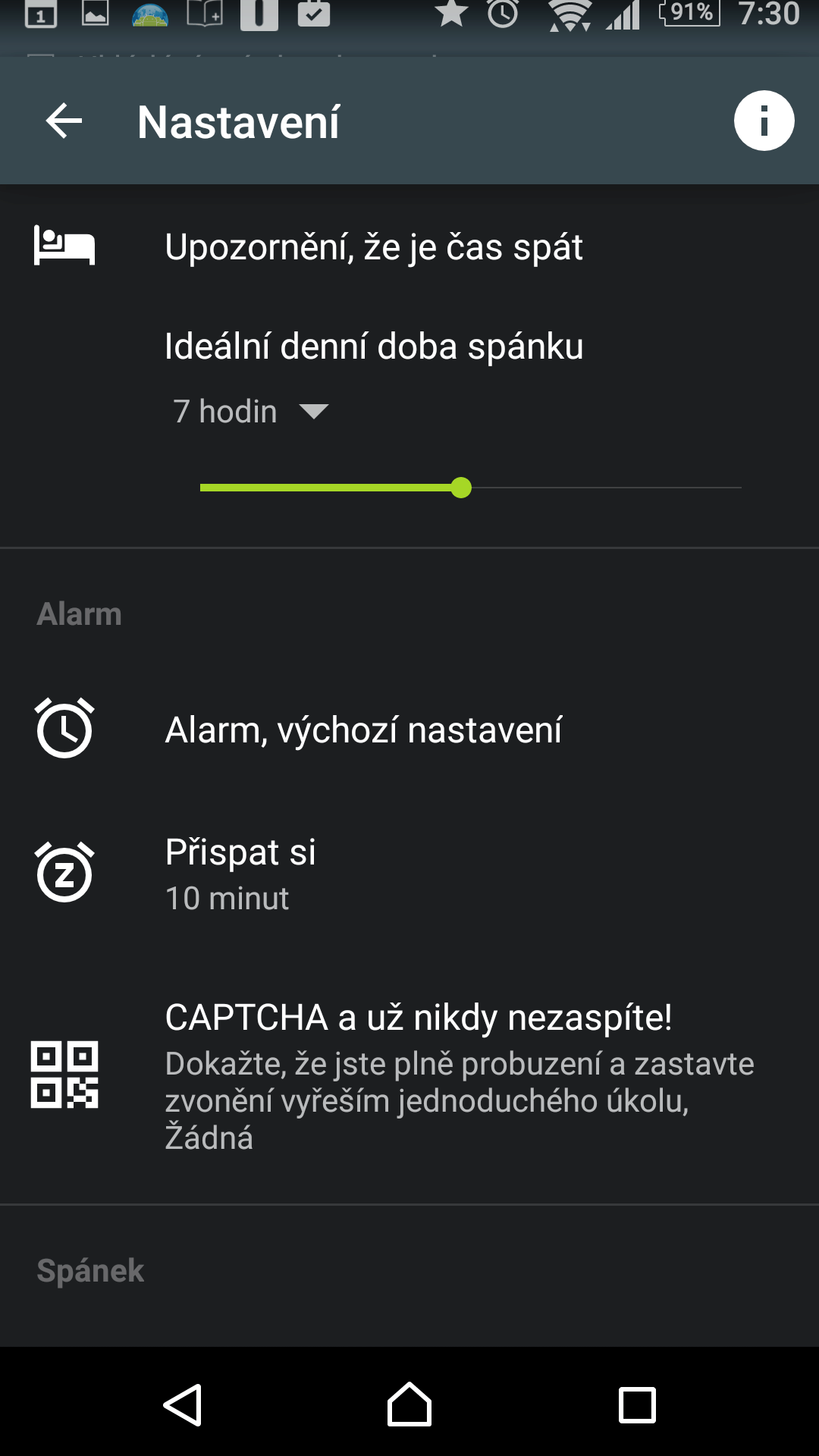The height and width of the screenshot is (1456, 819).
Task: Open the info icon in the toolbar
Action: point(764,121)
